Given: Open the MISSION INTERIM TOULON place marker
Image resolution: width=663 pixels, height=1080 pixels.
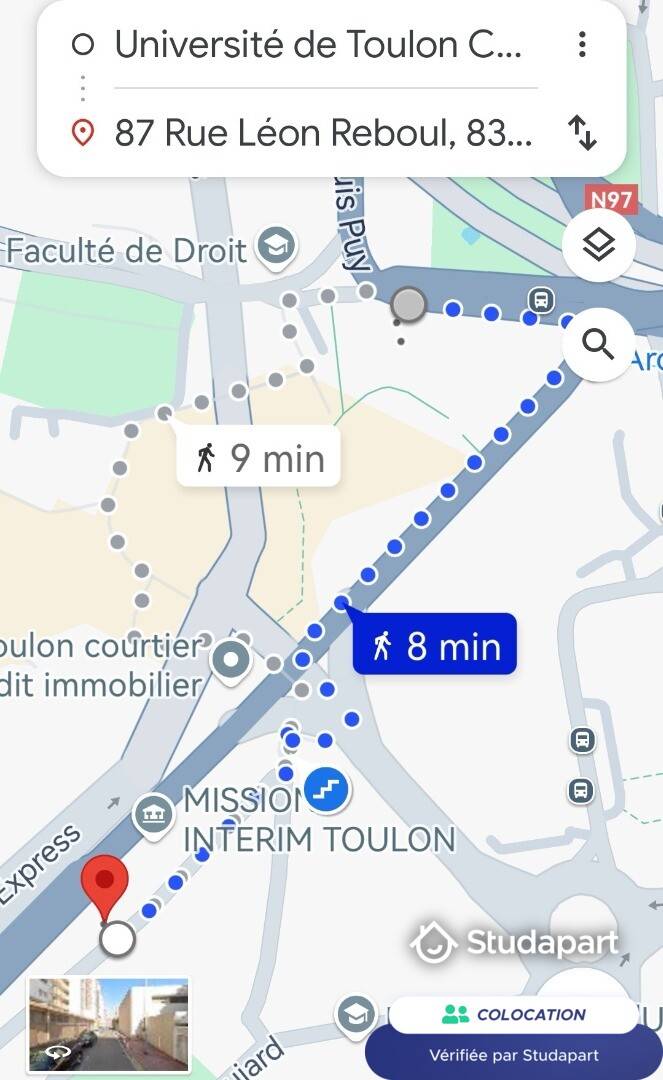Looking at the screenshot, I should pos(153,816).
